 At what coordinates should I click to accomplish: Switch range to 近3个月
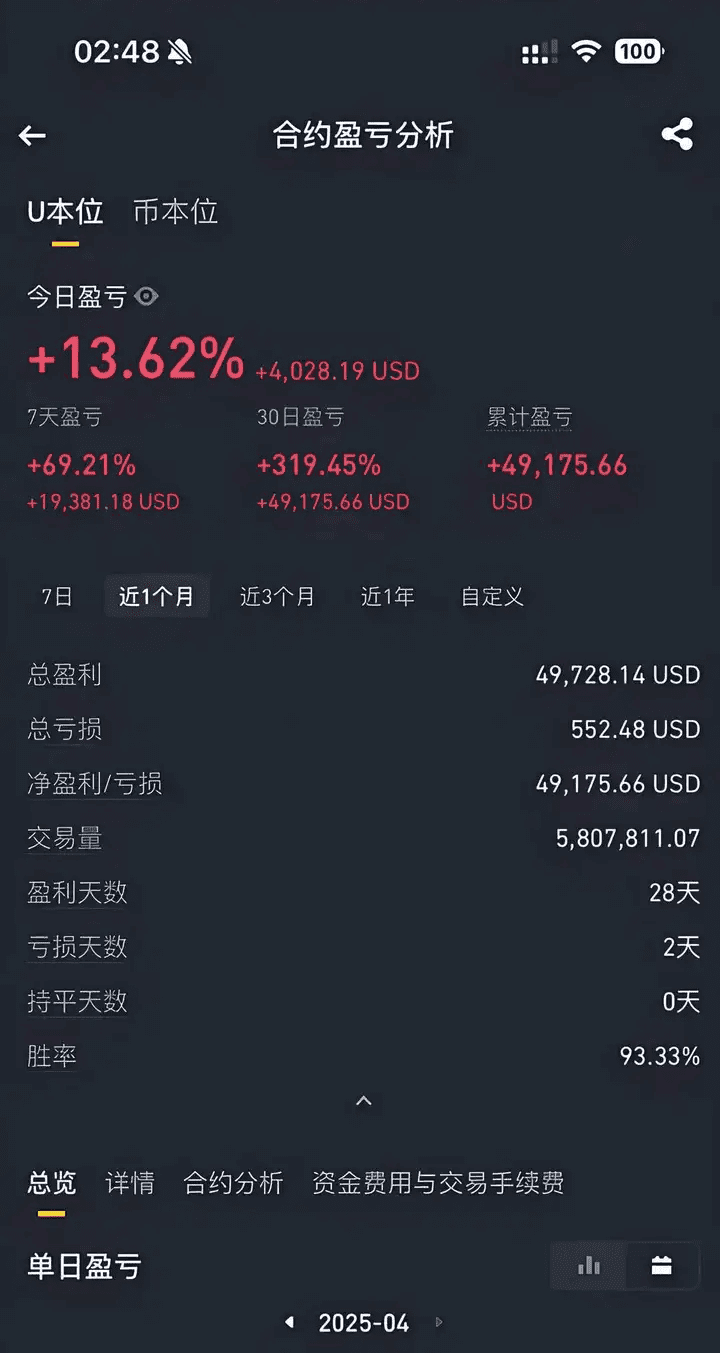pos(277,597)
